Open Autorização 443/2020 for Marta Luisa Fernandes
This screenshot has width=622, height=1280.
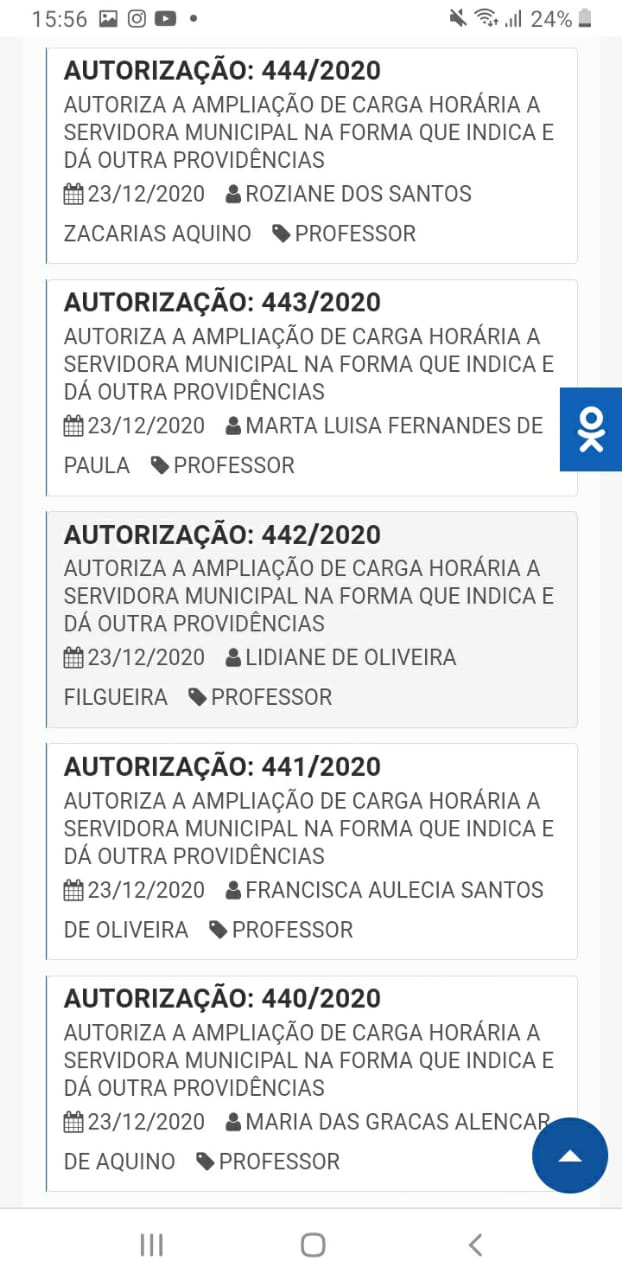(x=311, y=387)
